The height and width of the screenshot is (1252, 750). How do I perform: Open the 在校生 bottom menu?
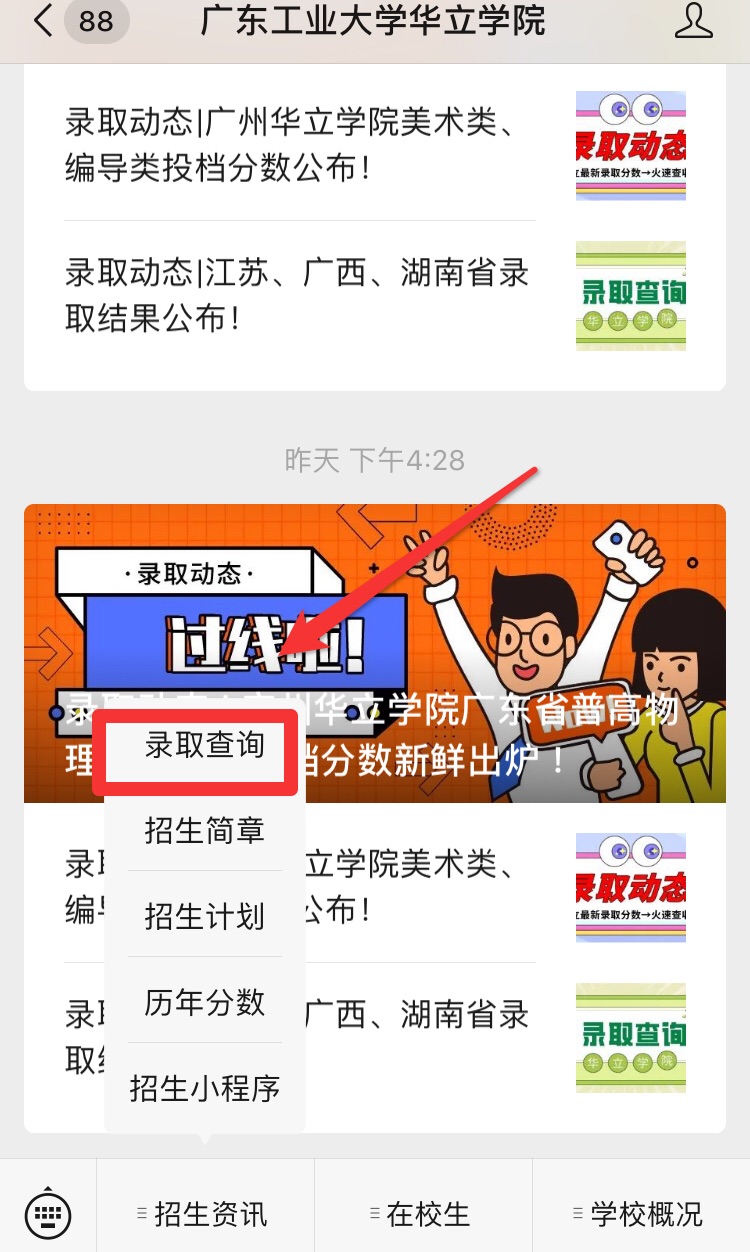pos(422,1214)
